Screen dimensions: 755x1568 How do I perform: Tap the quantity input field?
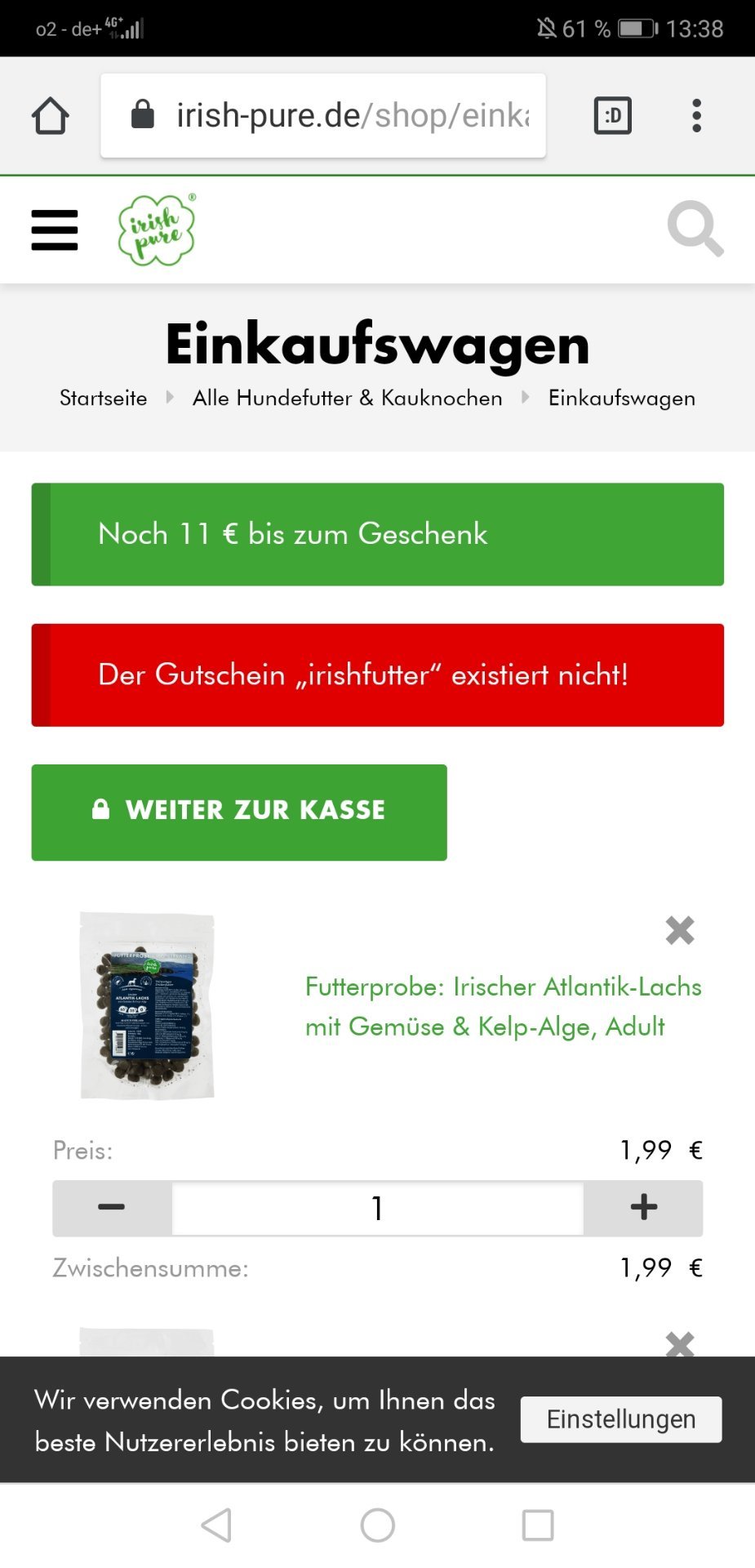(x=378, y=1207)
